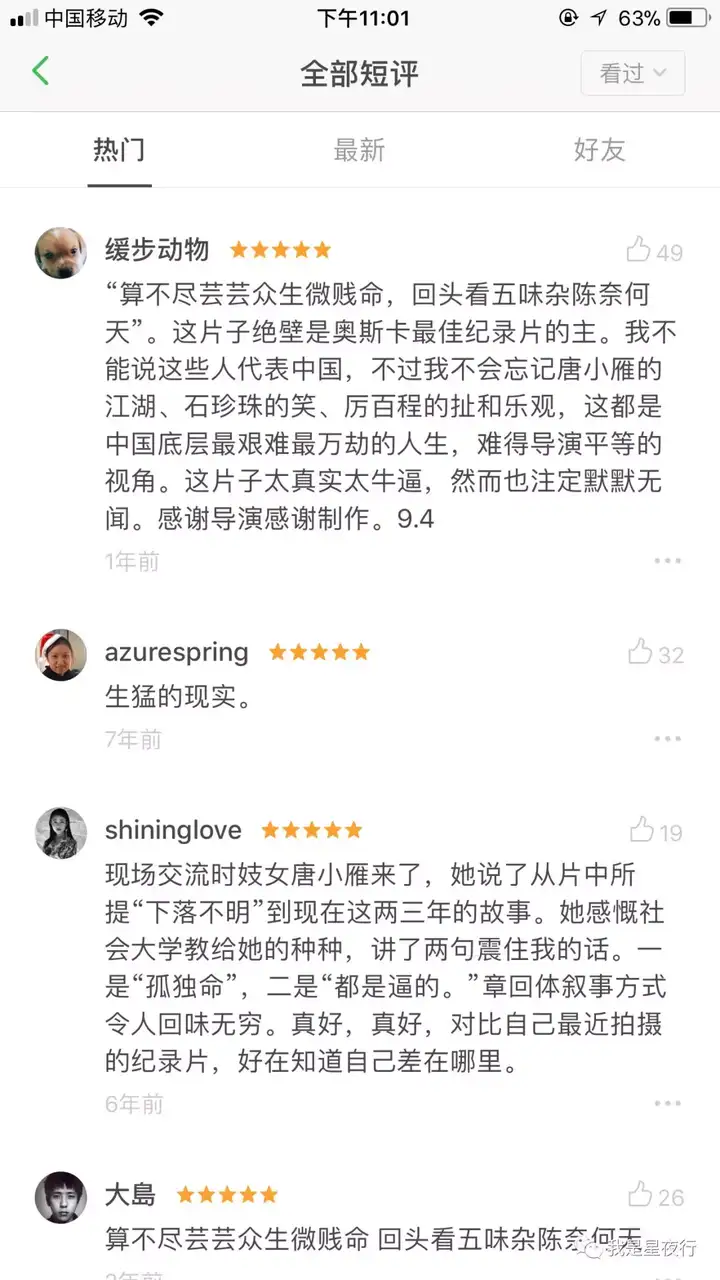The width and height of the screenshot is (720, 1280).
Task: Like shininglove's review
Action: (x=656, y=831)
